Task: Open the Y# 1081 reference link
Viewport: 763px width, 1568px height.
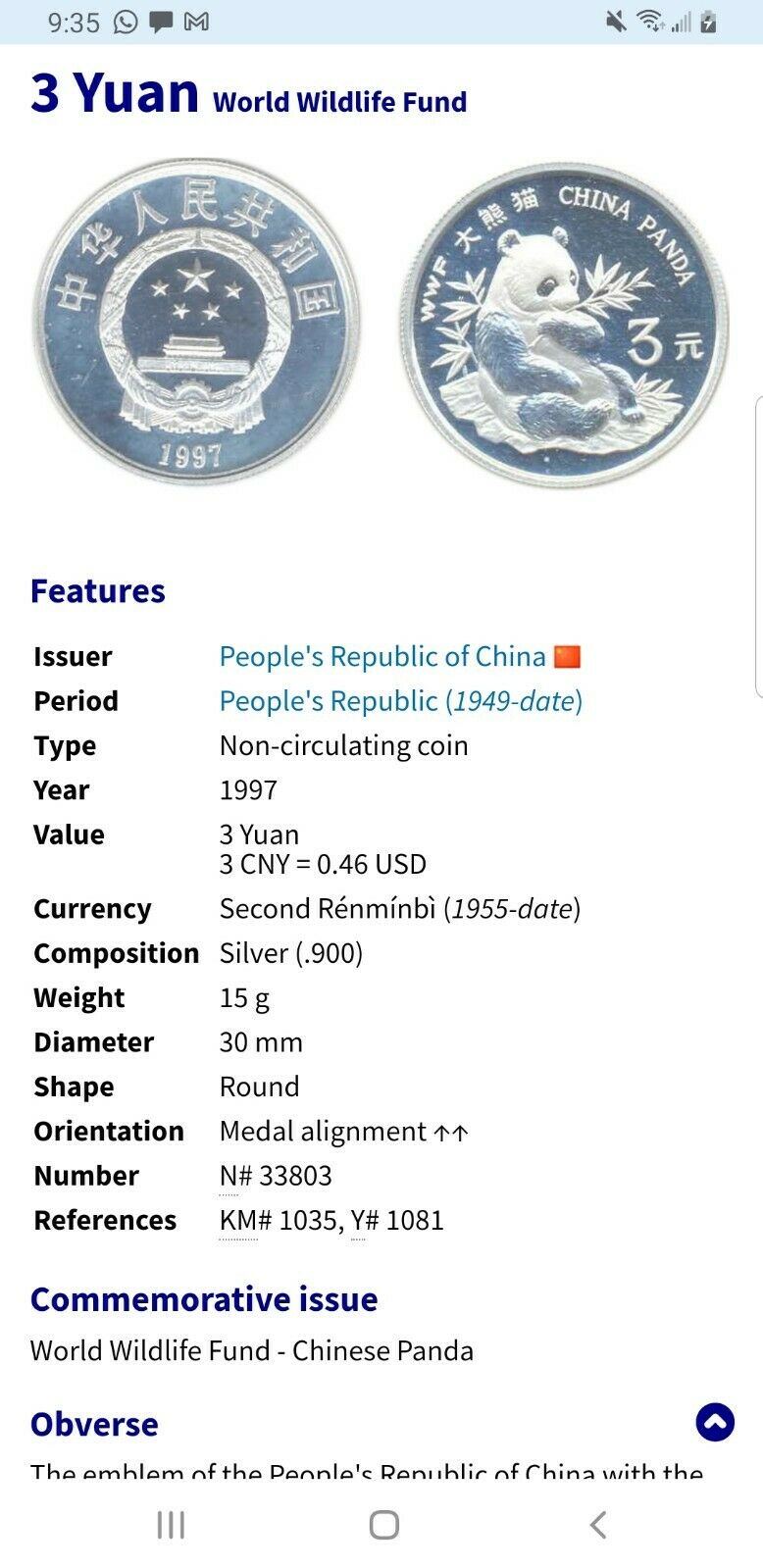Action: pos(392,1220)
